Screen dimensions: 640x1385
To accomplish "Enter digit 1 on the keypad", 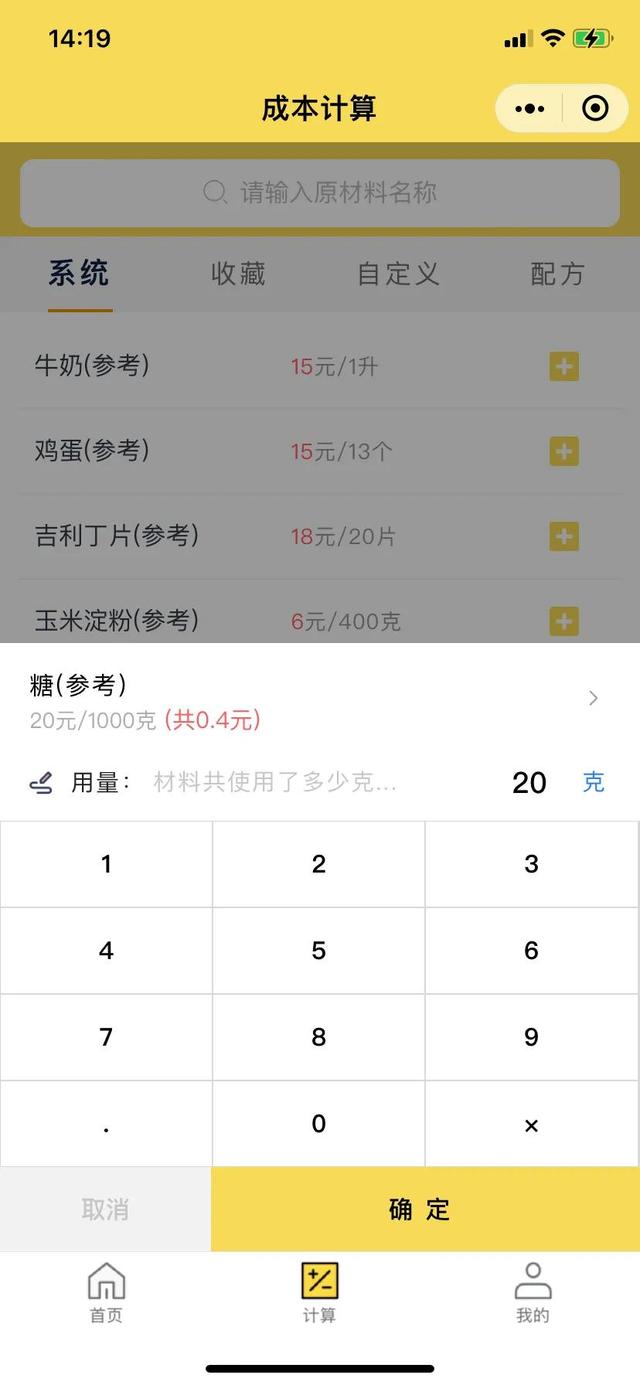I will (x=106, y=864).
